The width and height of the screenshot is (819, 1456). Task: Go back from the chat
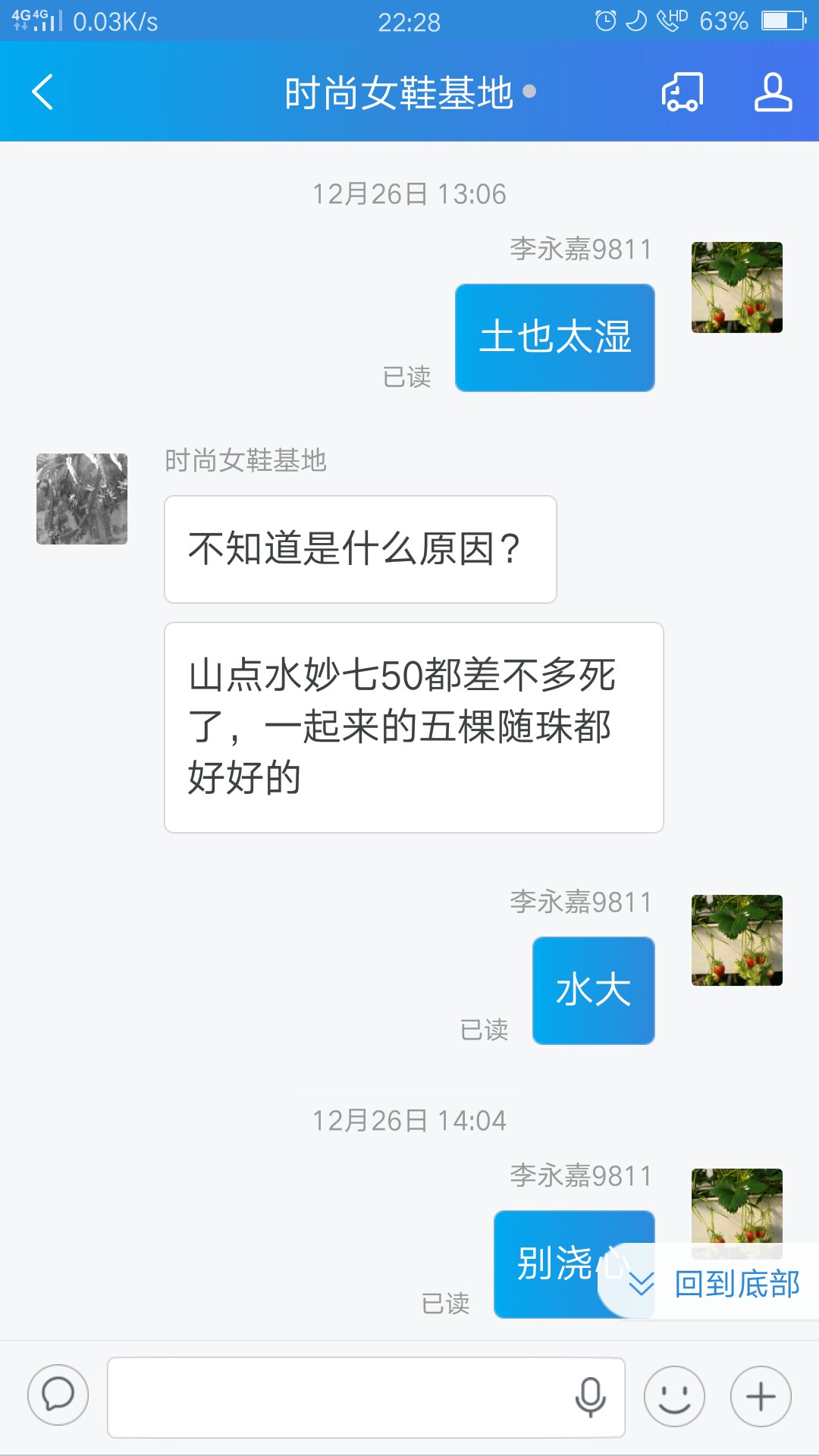coord(43,93)
